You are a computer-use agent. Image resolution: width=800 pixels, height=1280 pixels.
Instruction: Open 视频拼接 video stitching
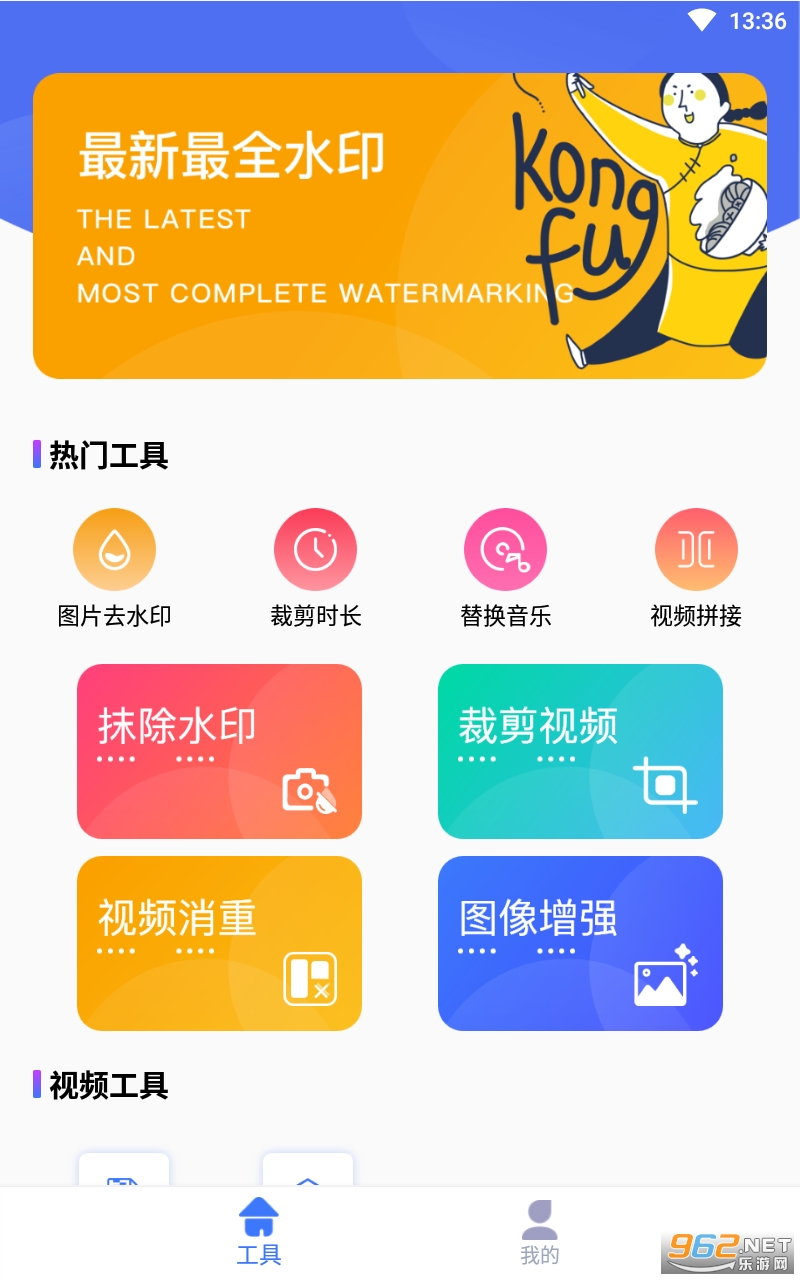tap(696, 568)
